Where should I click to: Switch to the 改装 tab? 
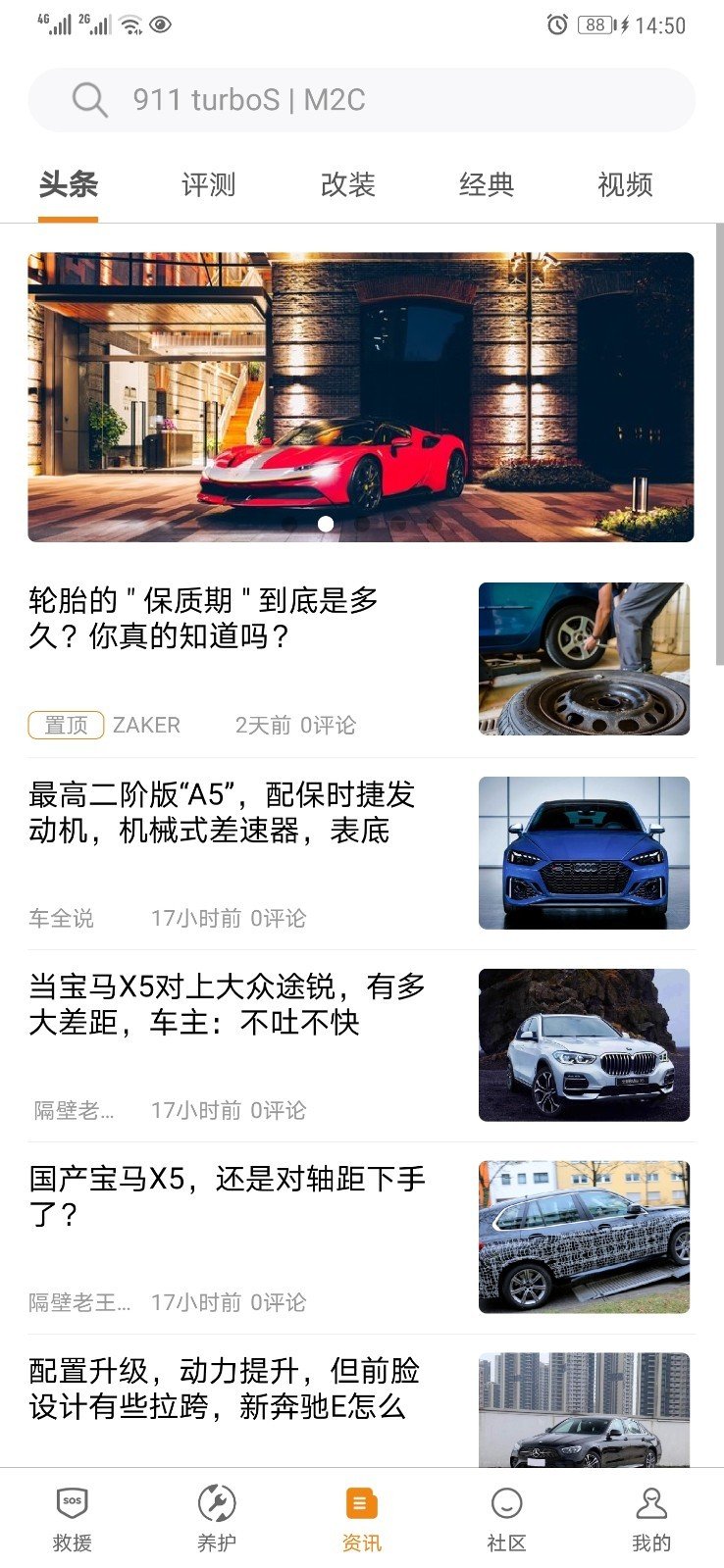[348, 184]
